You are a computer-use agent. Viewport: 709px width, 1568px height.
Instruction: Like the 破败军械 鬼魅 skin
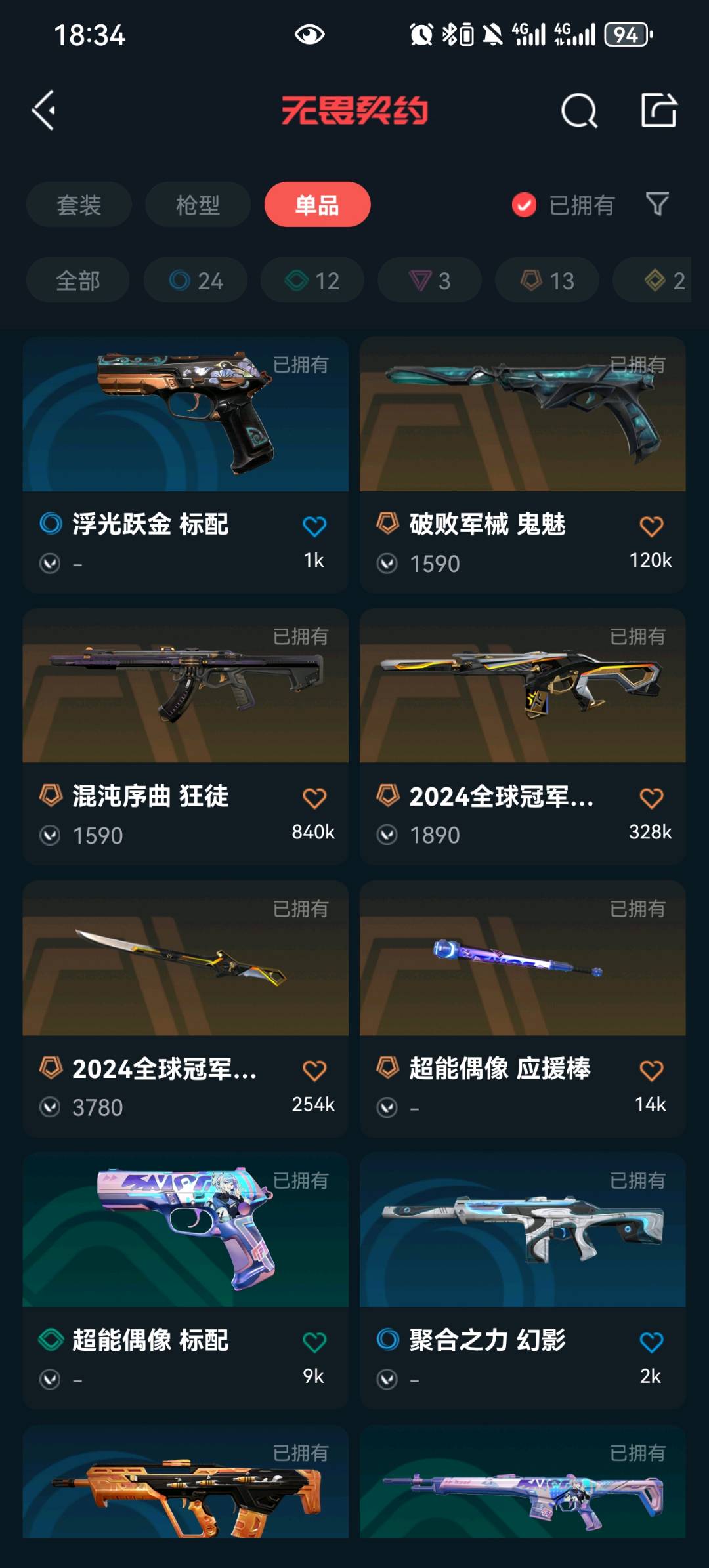point(651,526)
